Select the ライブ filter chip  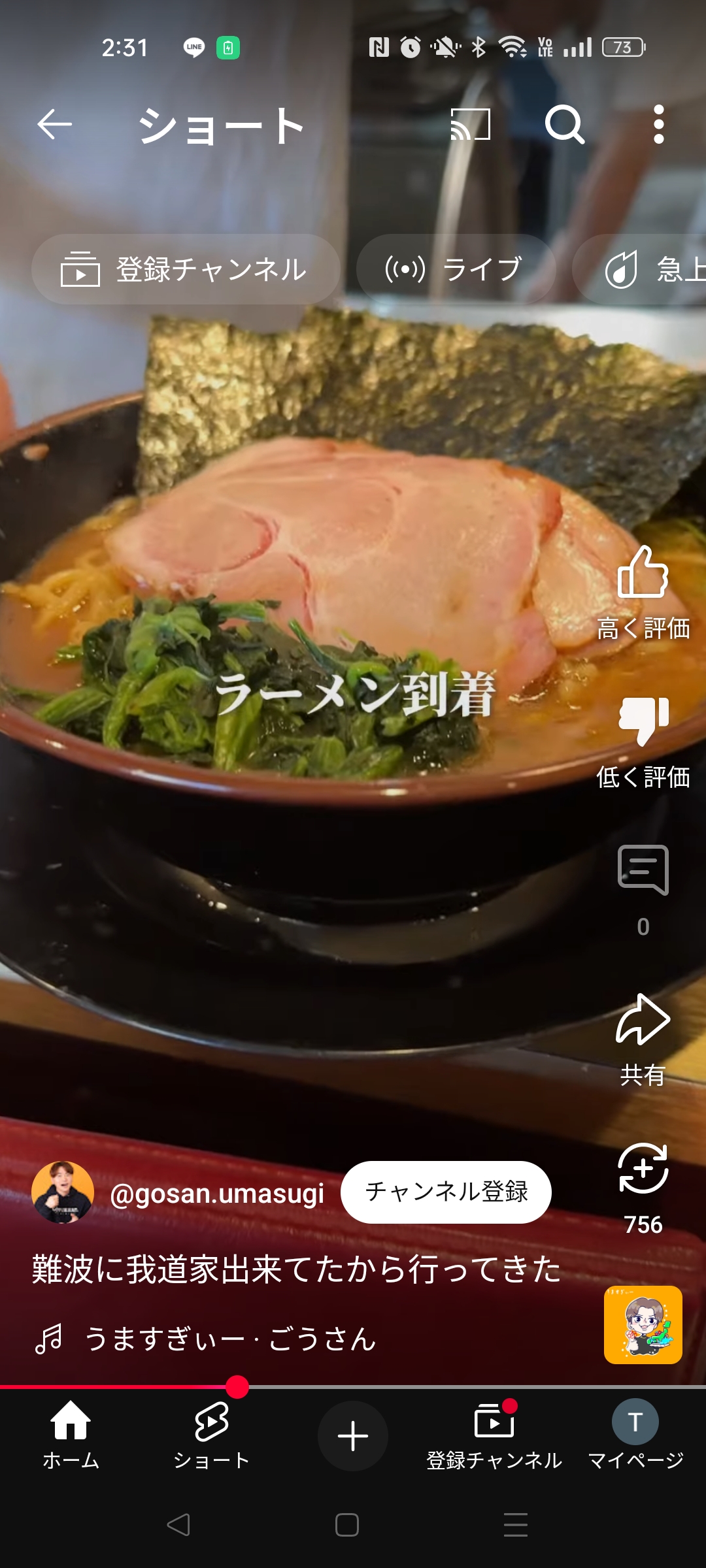click(456, 269)
